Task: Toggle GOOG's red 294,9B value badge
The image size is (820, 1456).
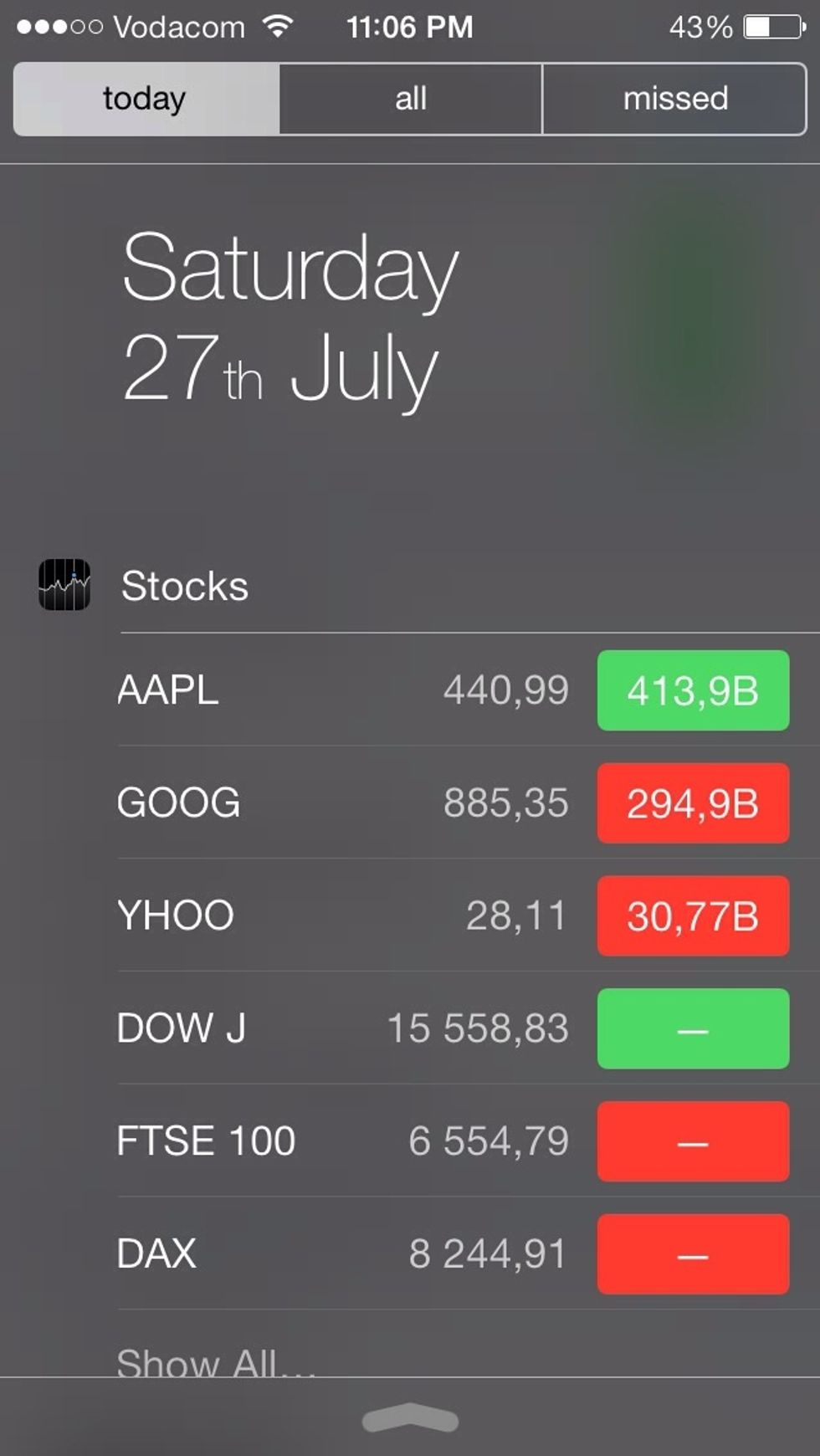Action: pos(693,803)
